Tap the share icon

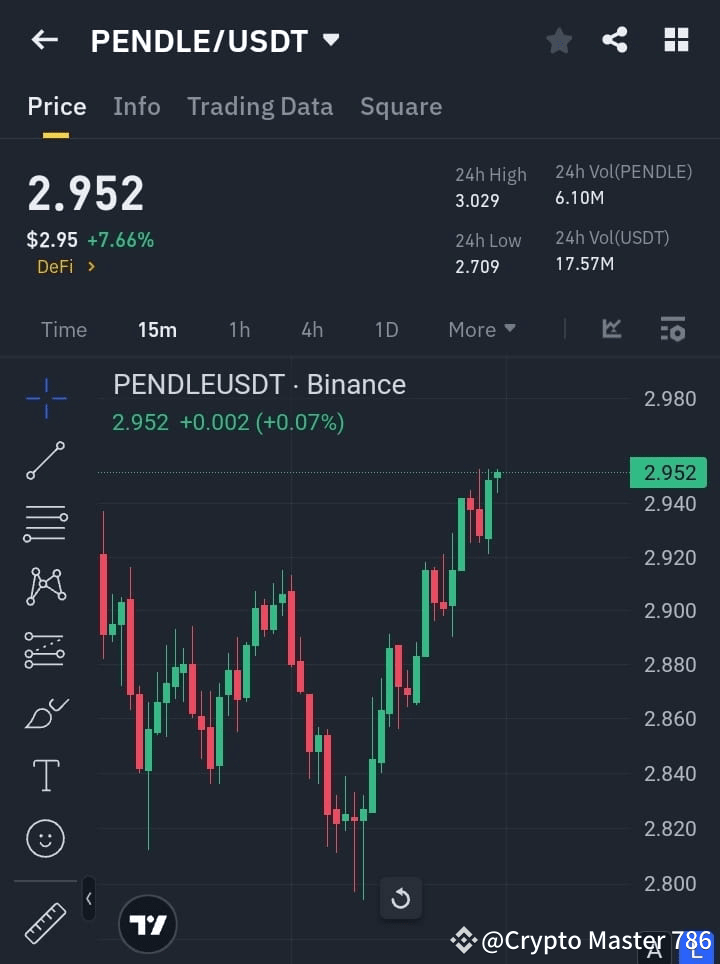click(615, 39)
